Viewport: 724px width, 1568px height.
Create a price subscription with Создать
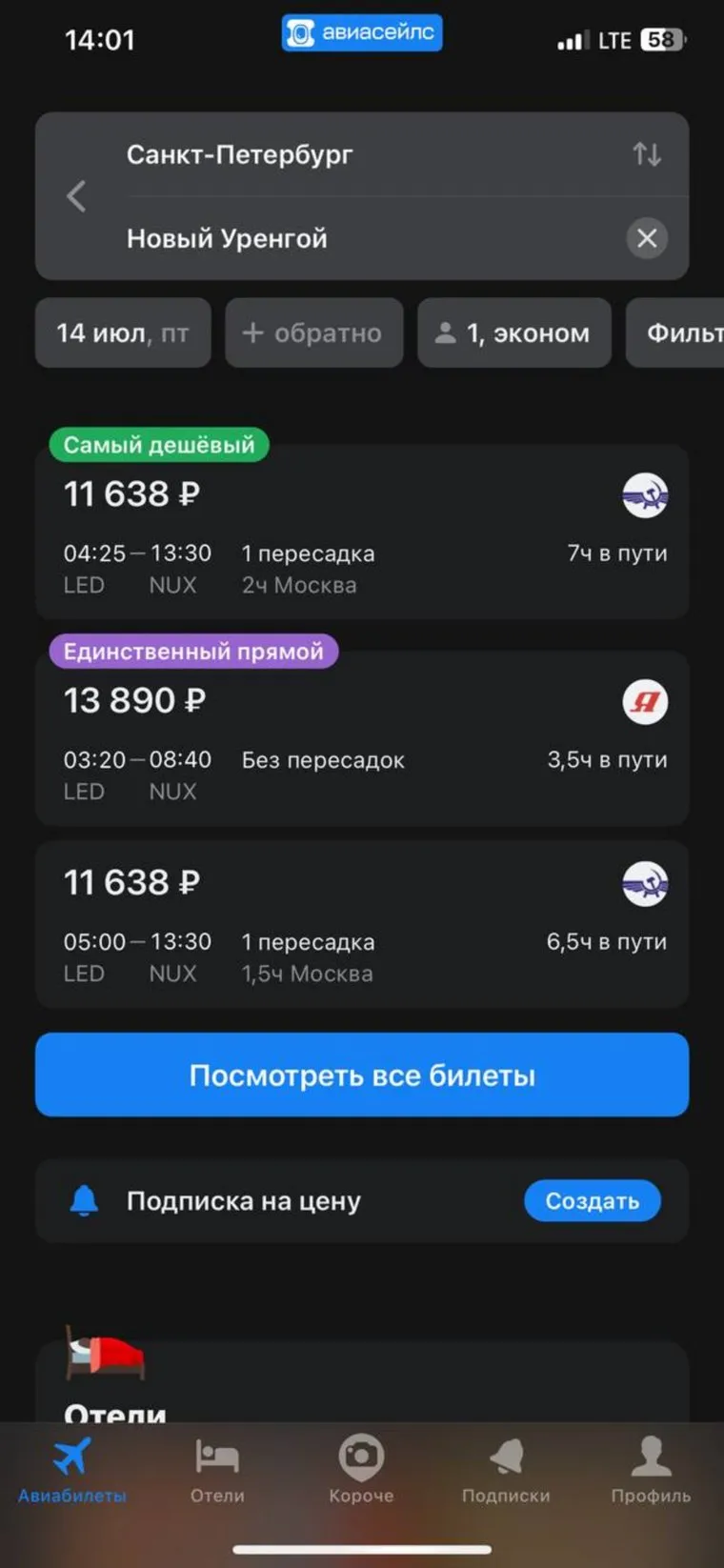tap(592, 1201)
